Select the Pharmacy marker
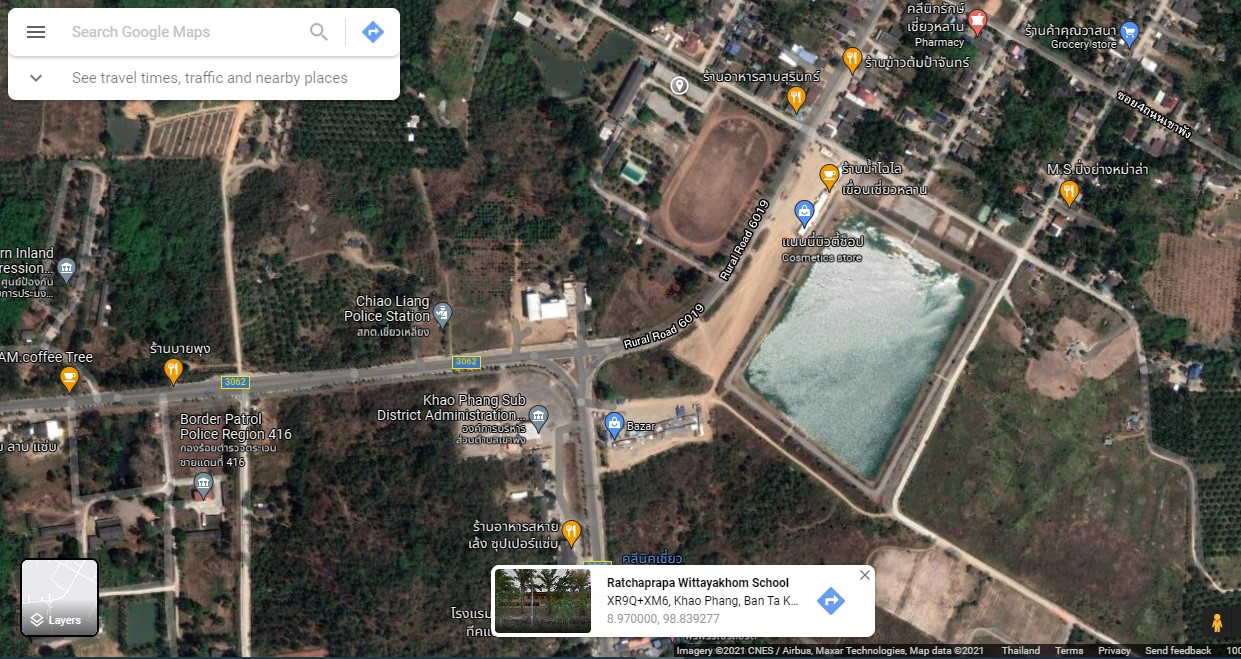Viewport: 1241px width, 659px height. (978, 19)
